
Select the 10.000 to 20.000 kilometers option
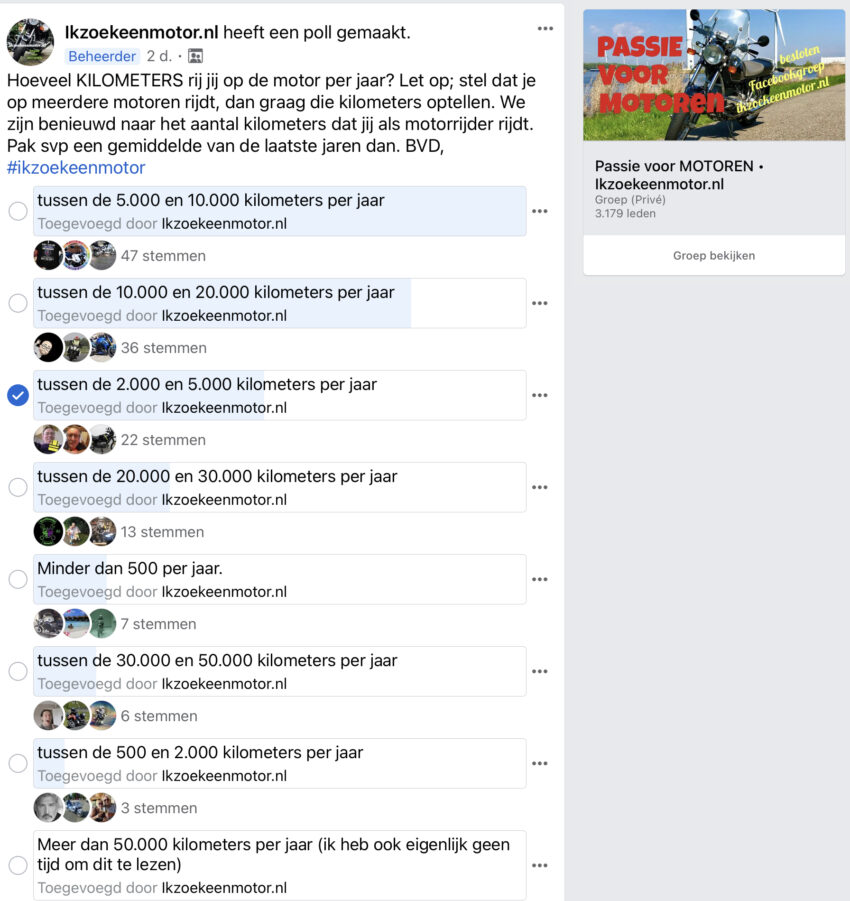point(18,303)
